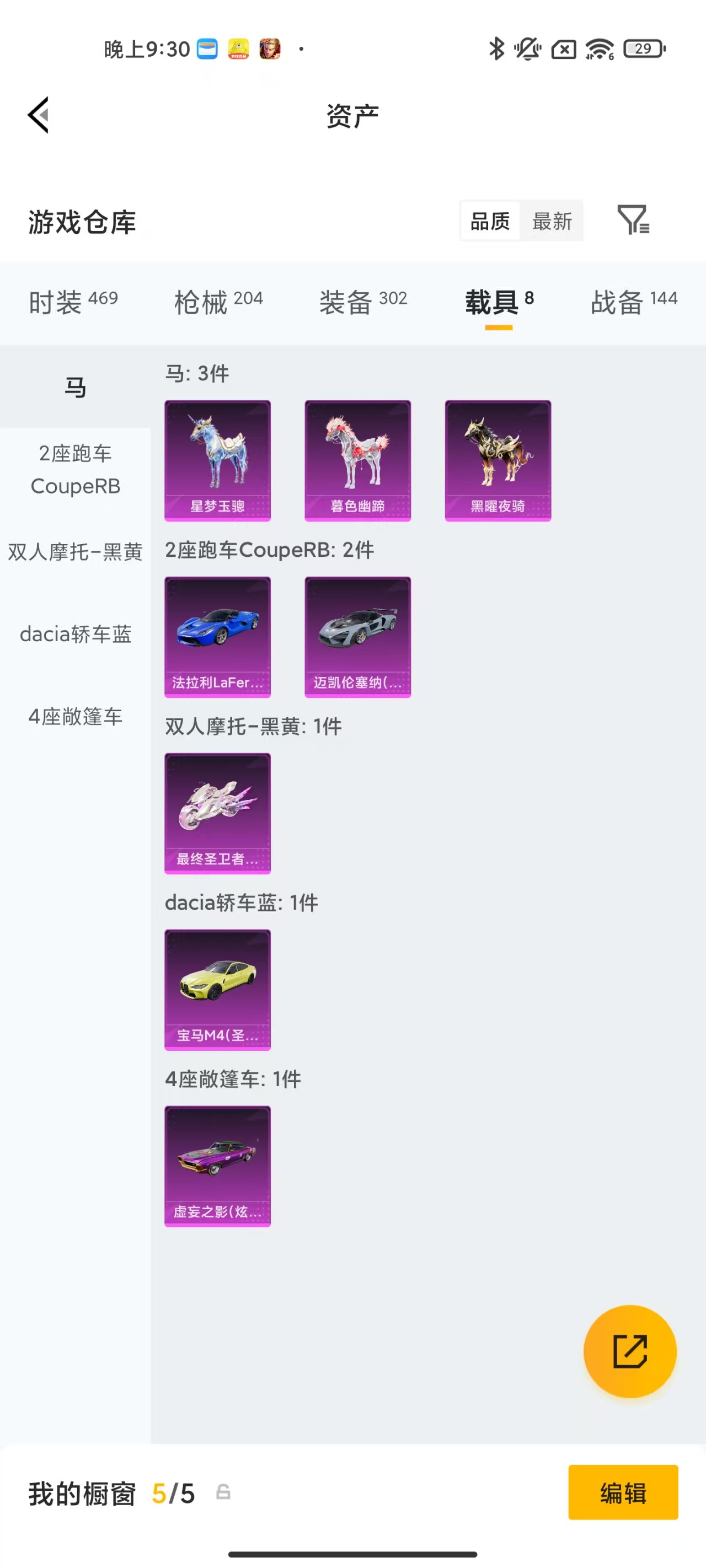Select the 马 category in sidebar

pyautogui.click(x=74, y=386)
